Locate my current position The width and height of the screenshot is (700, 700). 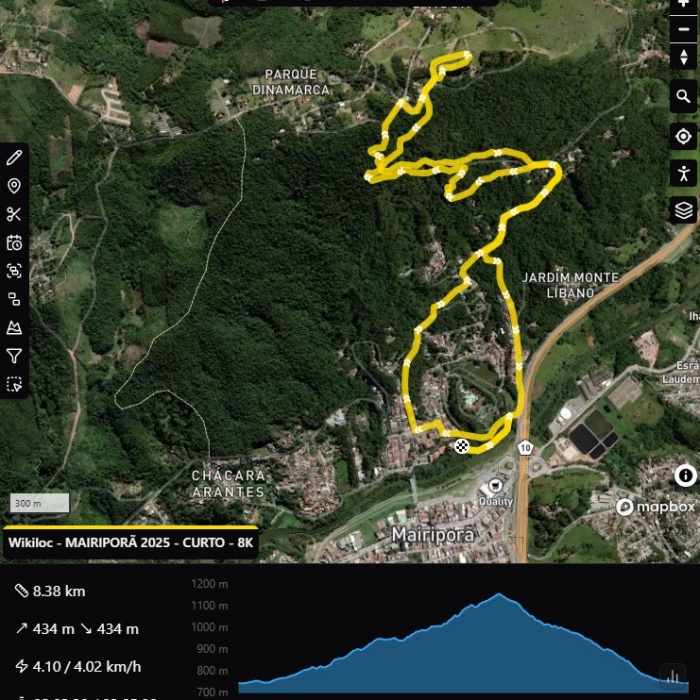tap(683, 136)
